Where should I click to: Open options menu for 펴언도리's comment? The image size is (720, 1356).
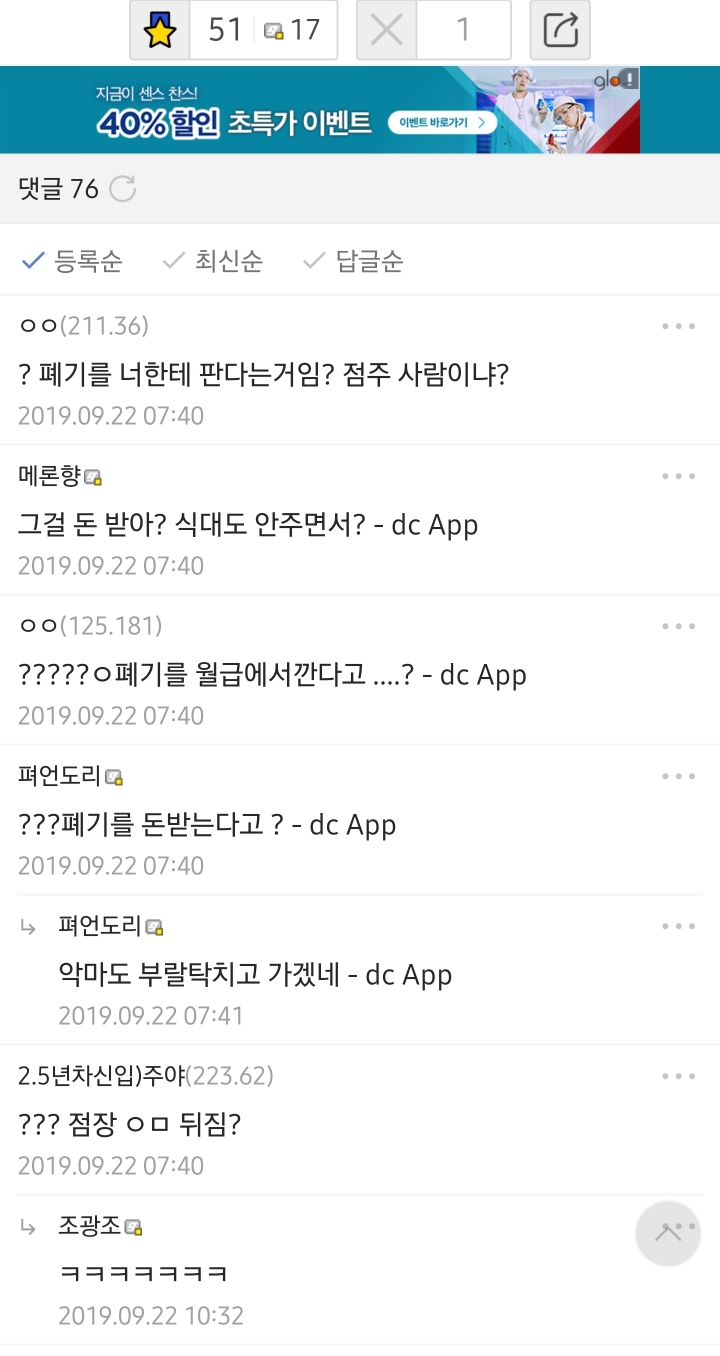(x=679, y=775)
